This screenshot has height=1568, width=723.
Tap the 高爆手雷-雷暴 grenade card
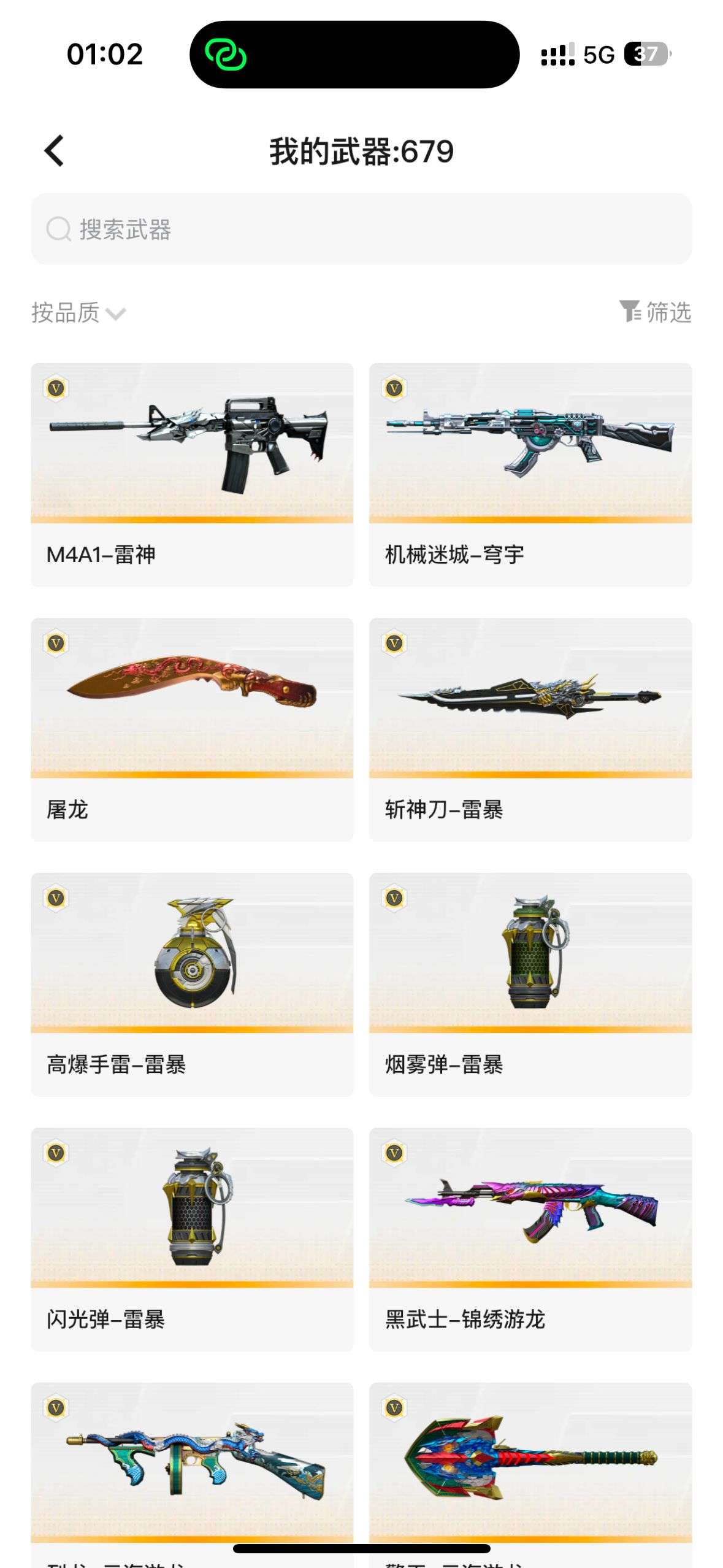(x=192, y=984)
